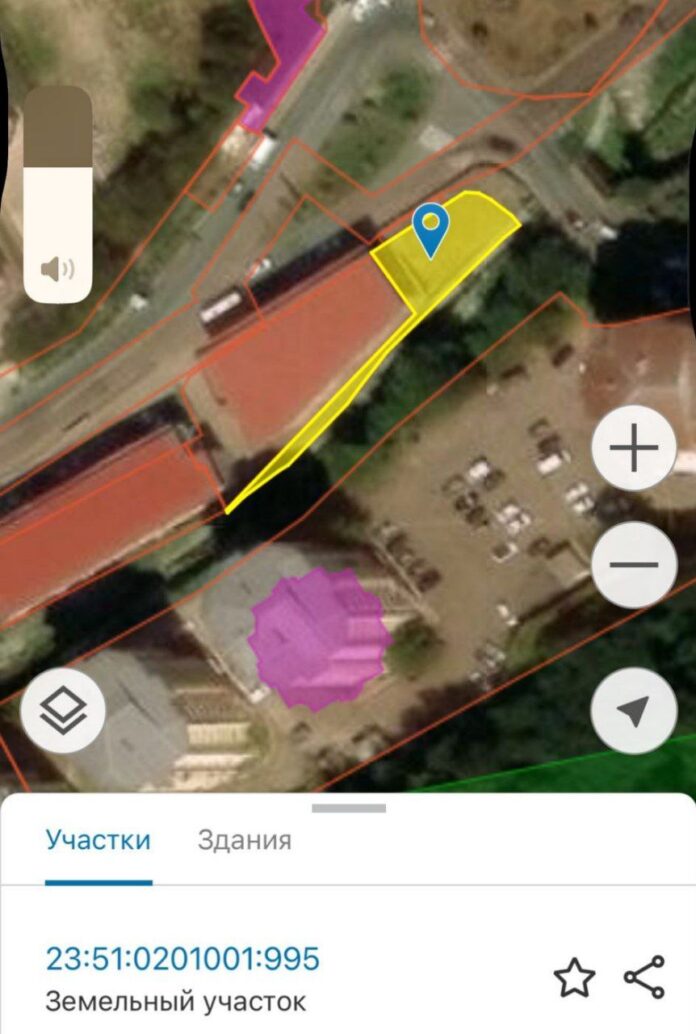Select the Участки tab

tap(98, 840)
